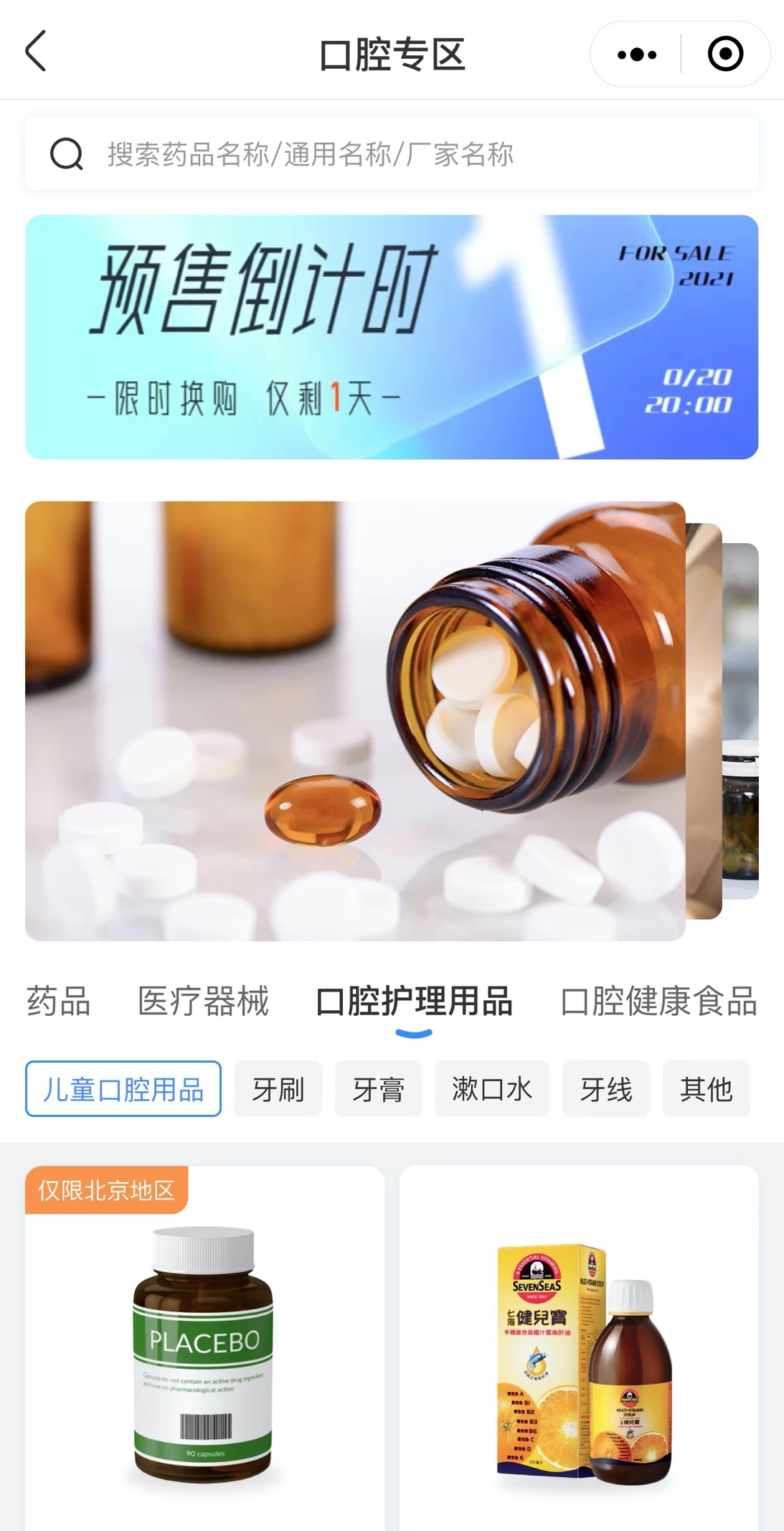Switch to the 口腔健康食品 tab
This screenshot has width=784, height=1531.
[658, 1002]
